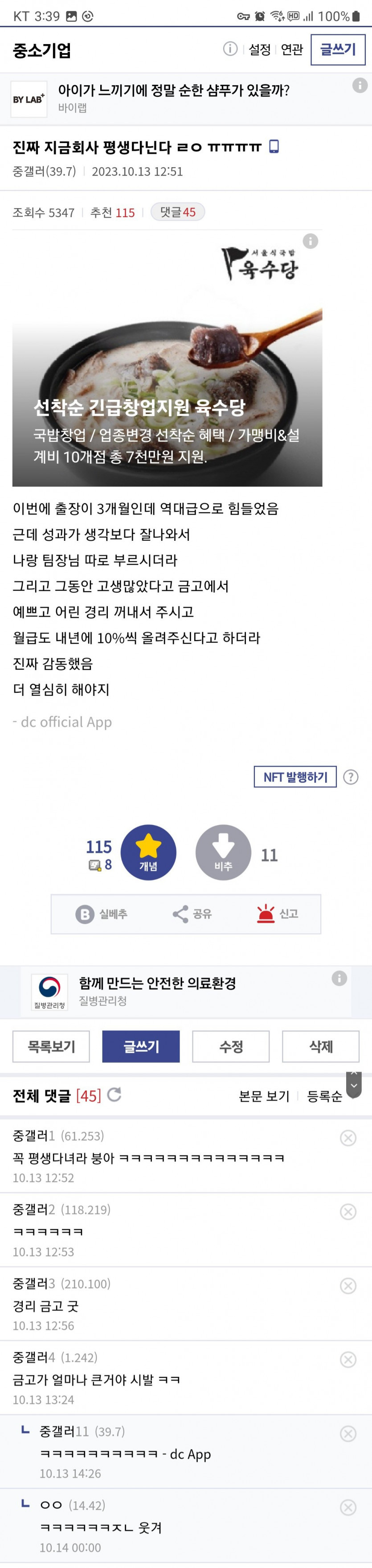This screenshot has height=1568, width=372.
Task: Report the post with 신고
Action: coord(277,914)
